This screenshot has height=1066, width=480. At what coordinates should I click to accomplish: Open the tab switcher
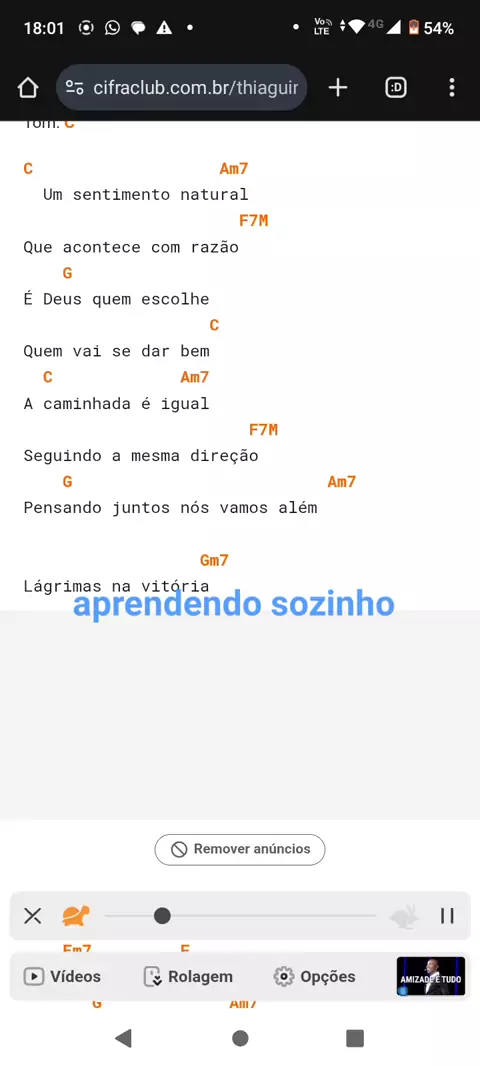396,88
